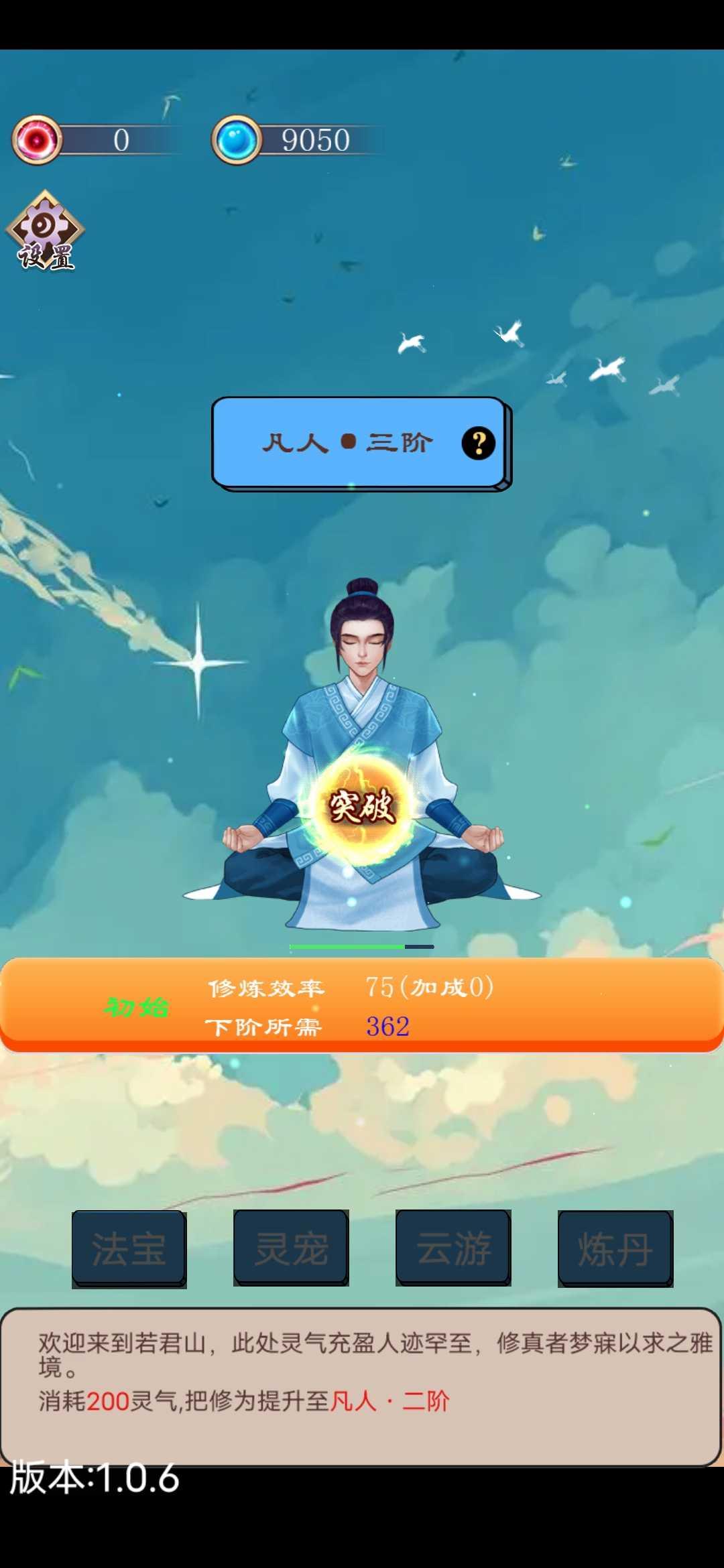The height and width of the screenshot is (1568, 724).
Task: Open the 法宝 menu
Action: tap(129, 1248)
